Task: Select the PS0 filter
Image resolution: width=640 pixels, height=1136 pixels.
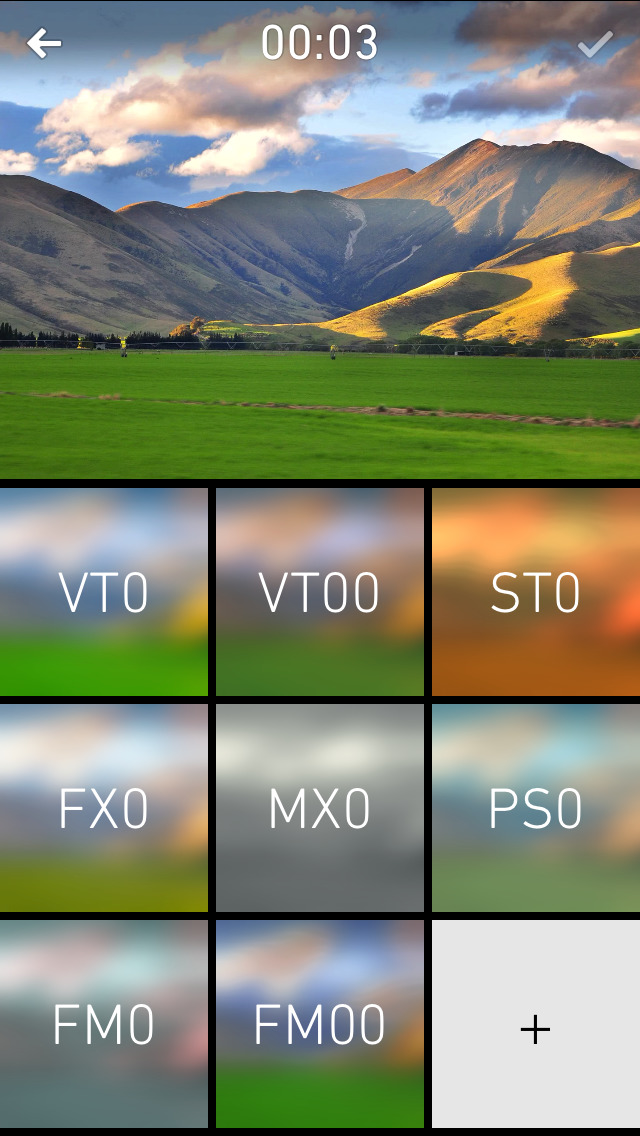Action: (536, 808)
